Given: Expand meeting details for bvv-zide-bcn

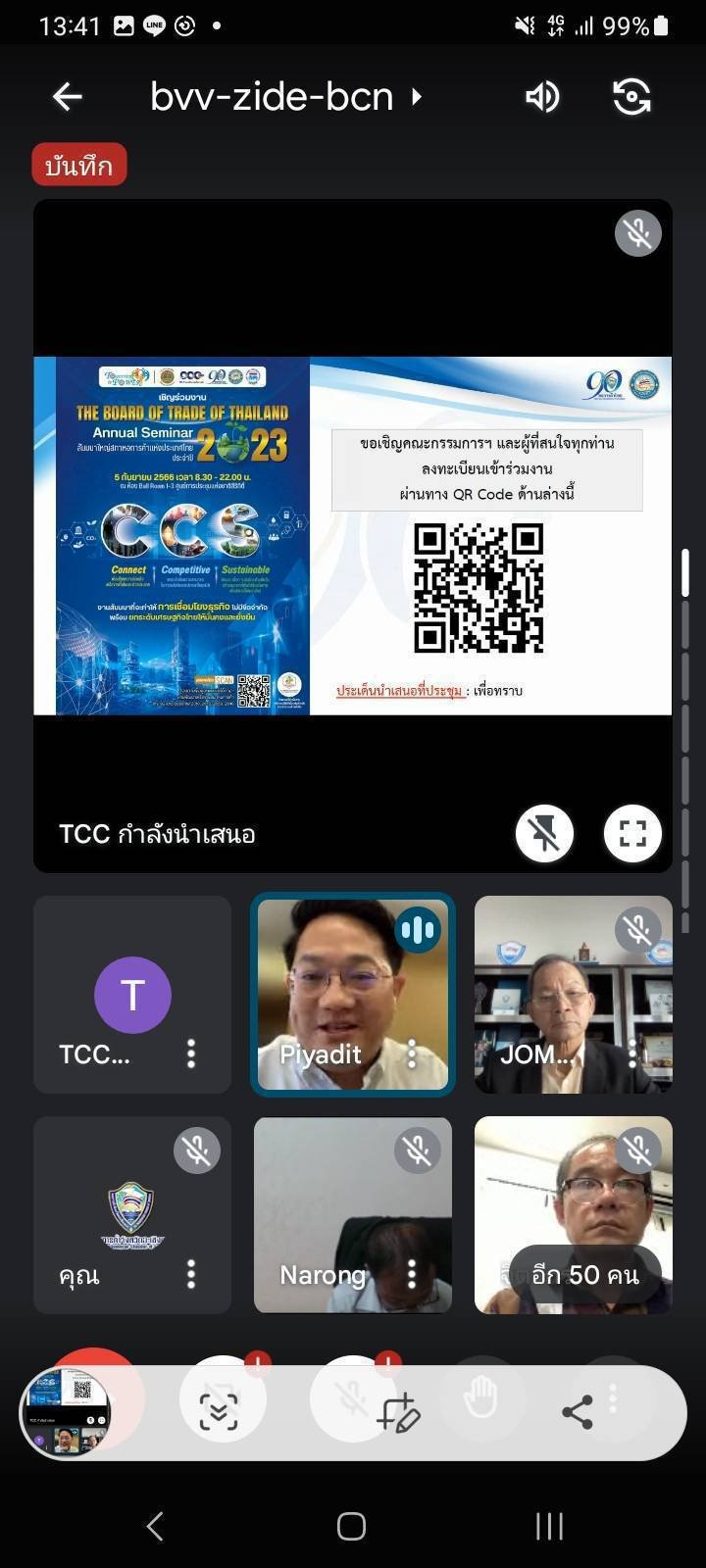Looking at the screenshot, I should [x=286, y=96].
